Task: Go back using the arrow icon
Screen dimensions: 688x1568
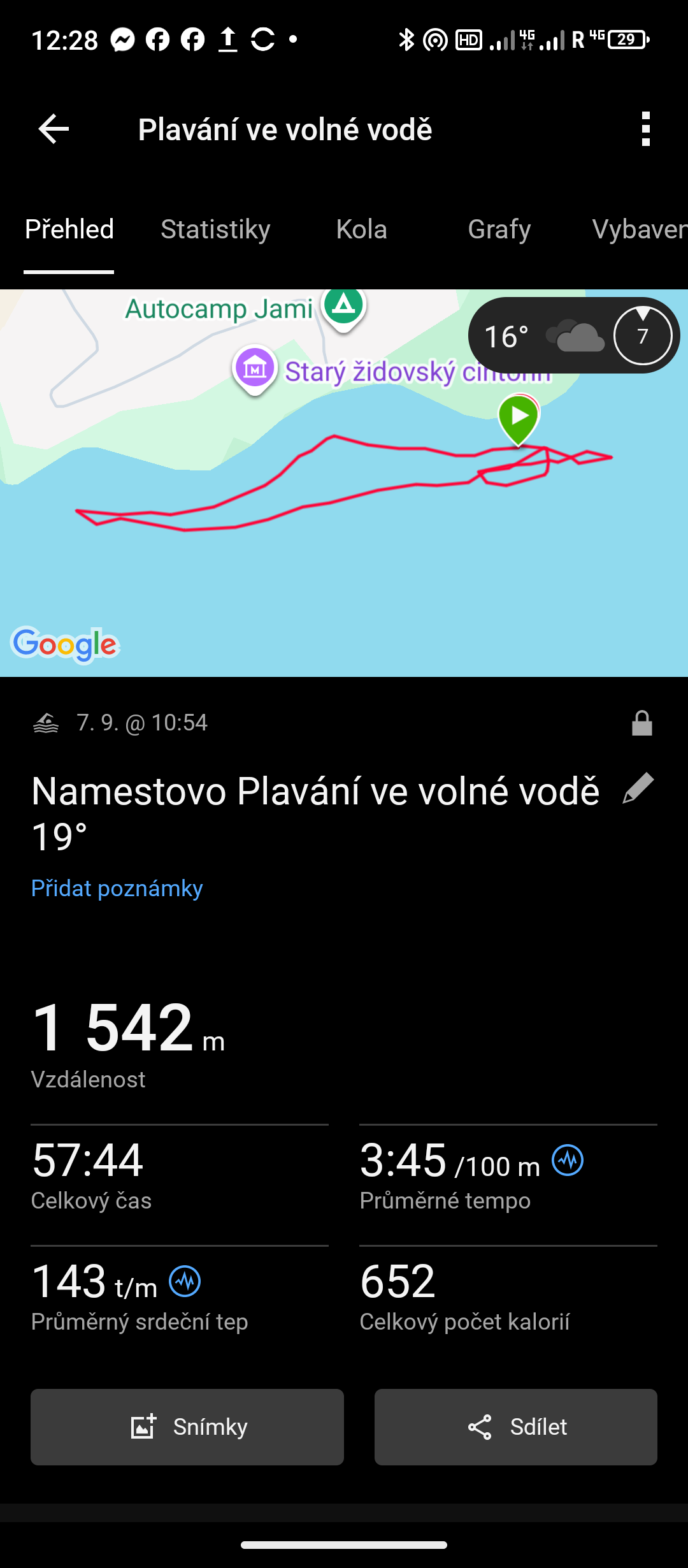Action: pyautogui.click(x=54, y=129)
